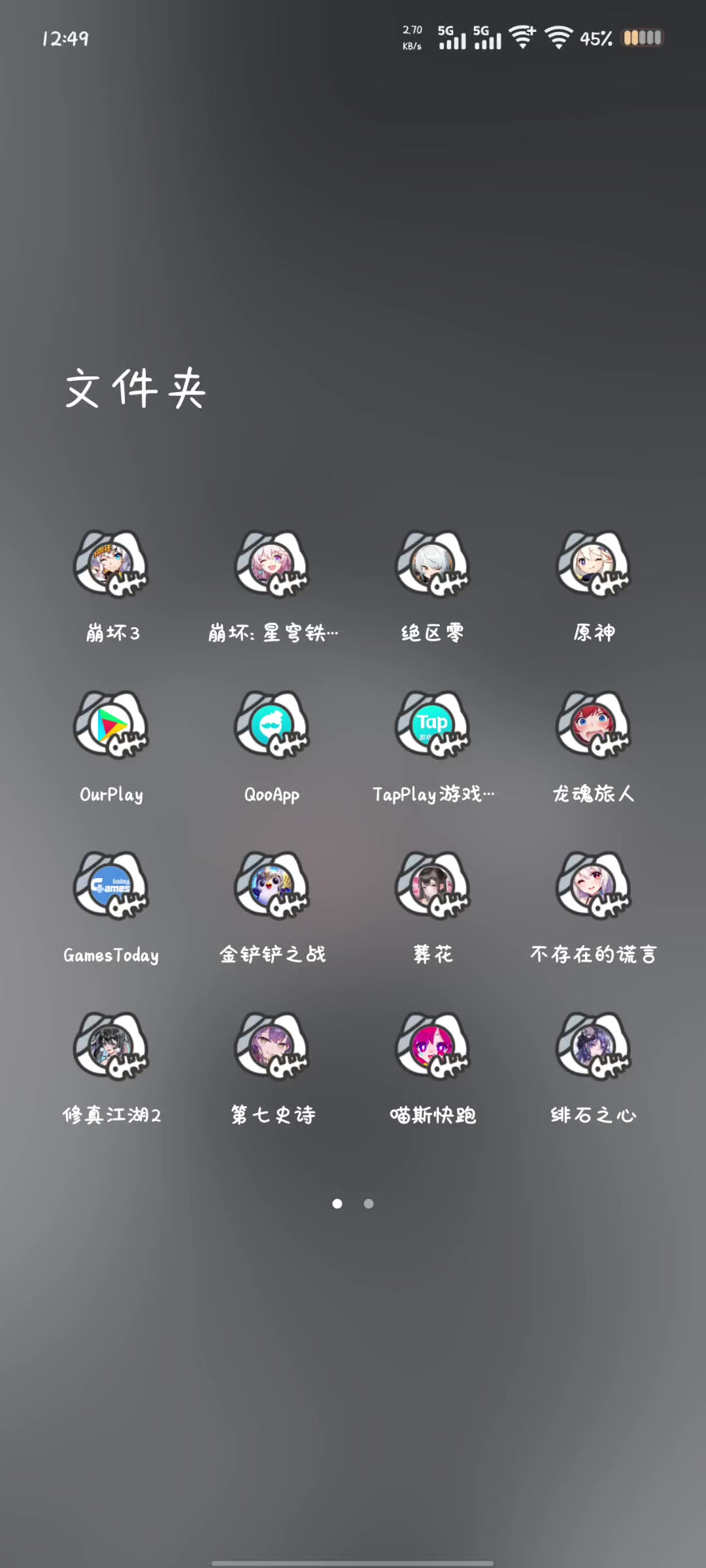The width and height of the screenshot is (706, 1568).
Task: Open 龙魂旅人
Action: [594, 725]
